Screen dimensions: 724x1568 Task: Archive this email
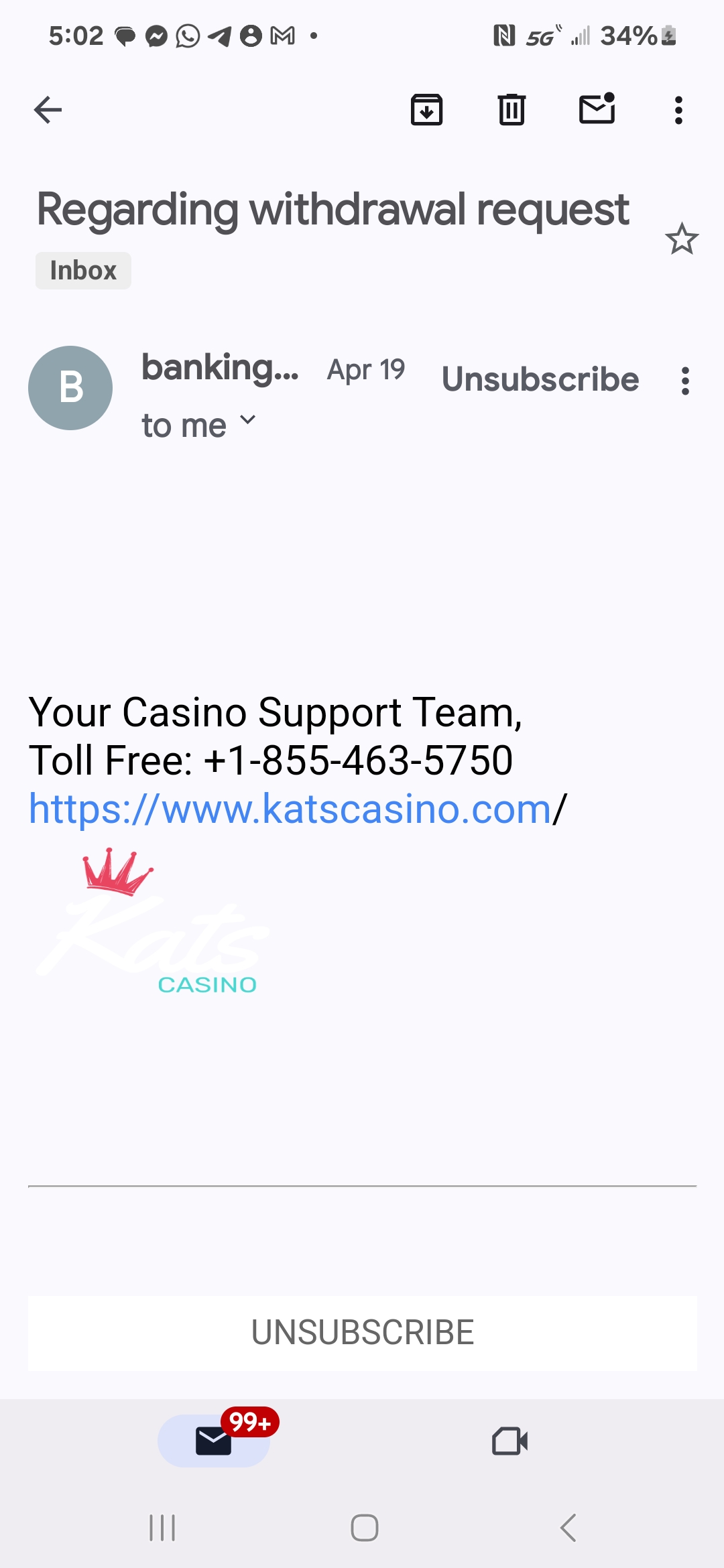(x=426, y=110)
